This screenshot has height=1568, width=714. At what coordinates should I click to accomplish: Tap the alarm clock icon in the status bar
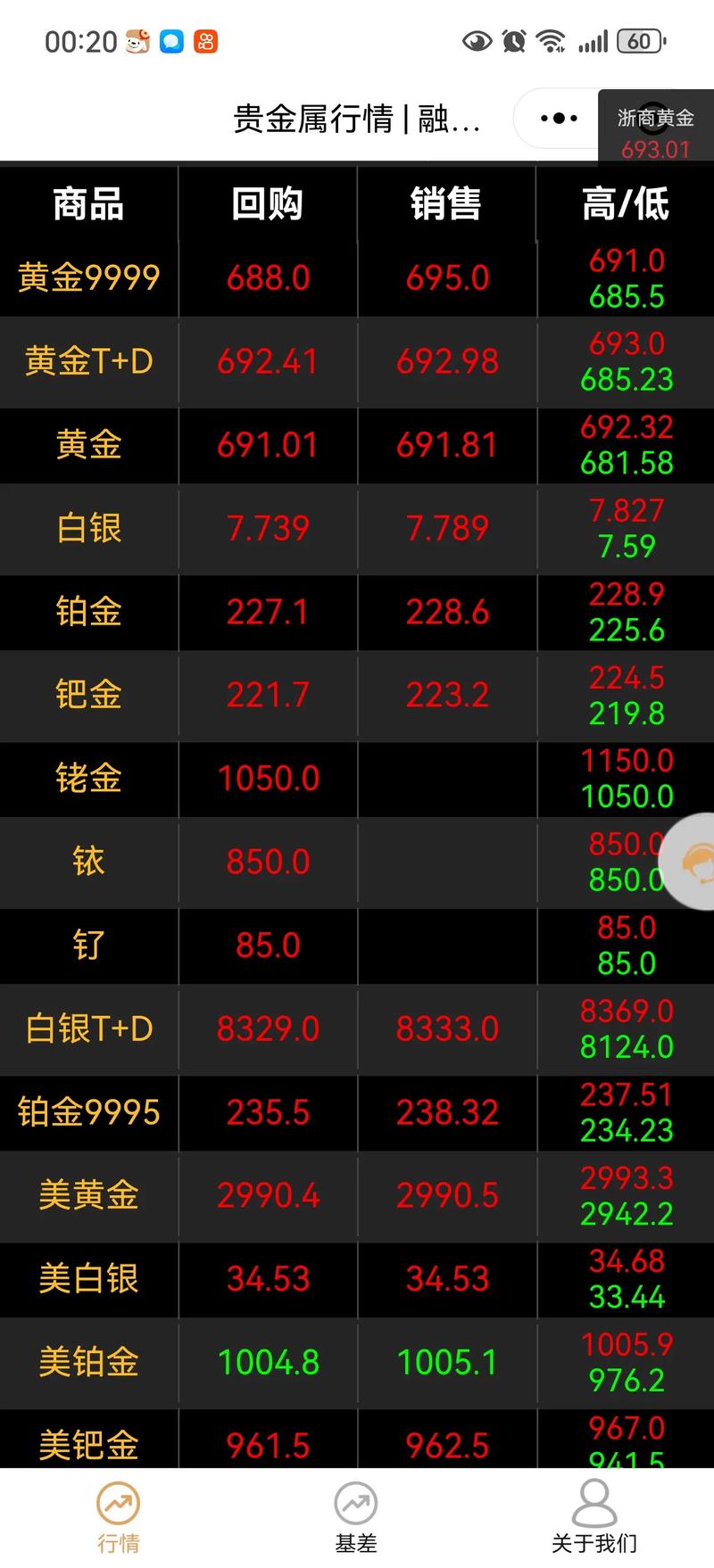tap(511, 40)
